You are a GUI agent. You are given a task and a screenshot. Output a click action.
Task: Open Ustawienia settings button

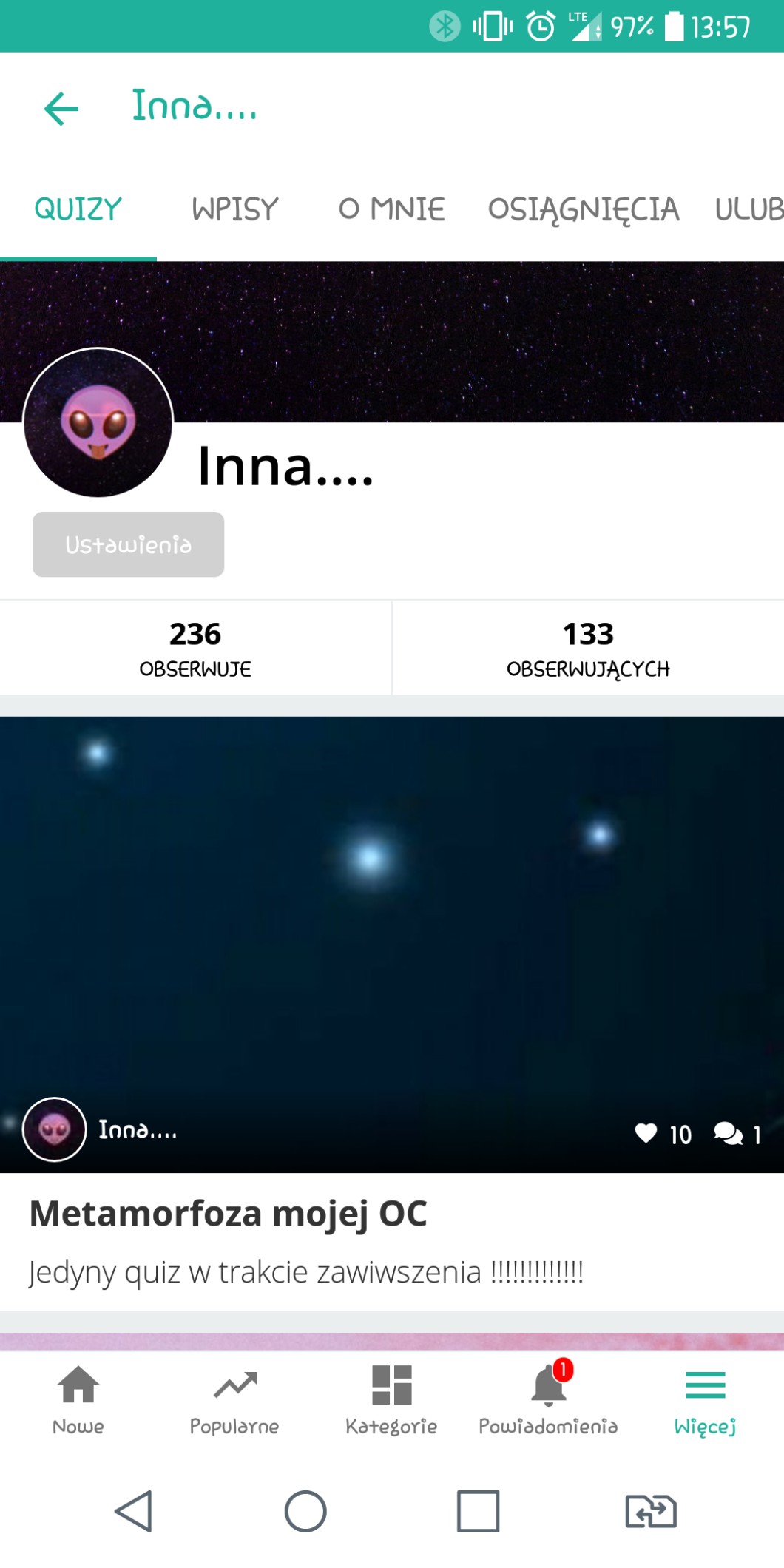(128, 544)
